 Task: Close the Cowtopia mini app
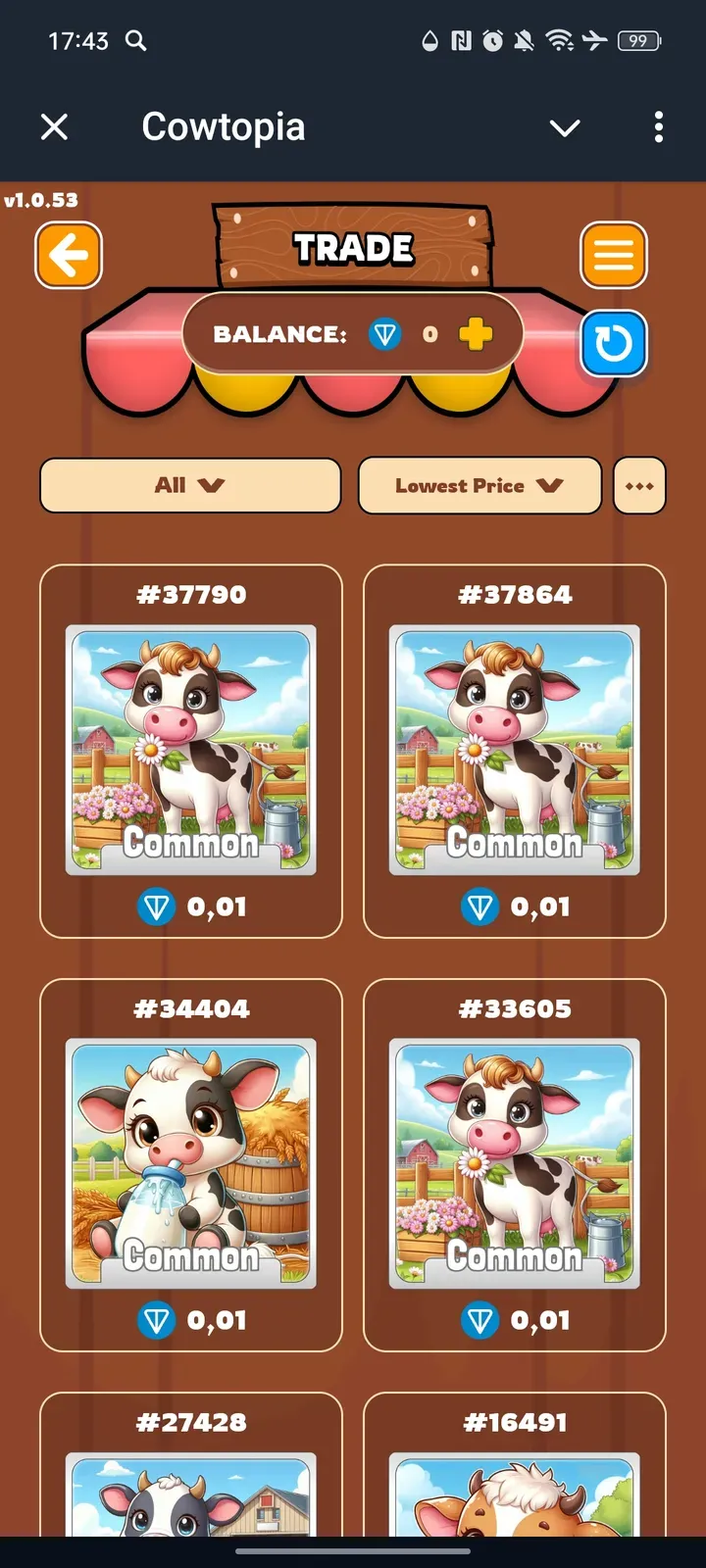coord(55,127)
